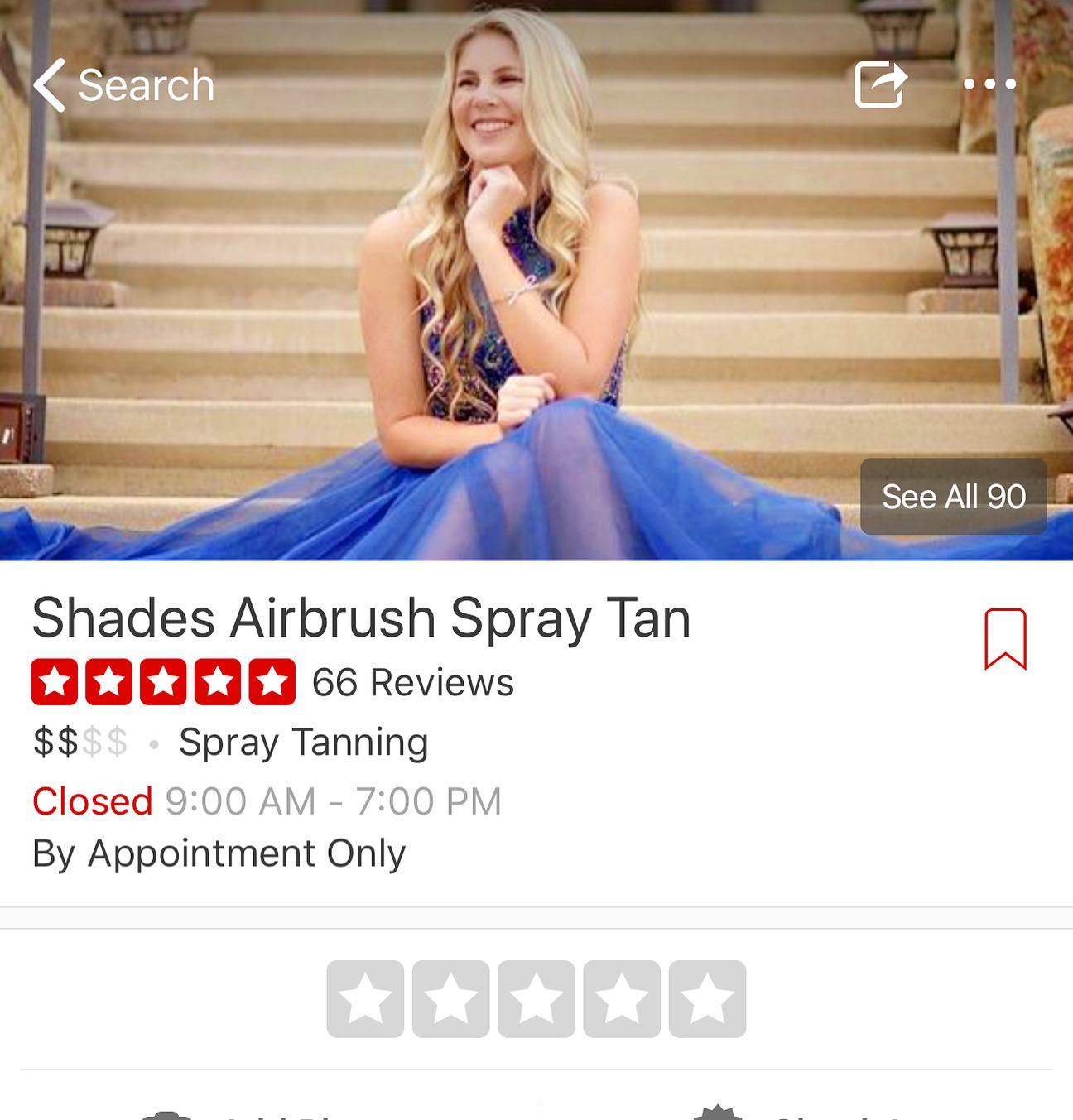The height and width of the screenshot is (1120, 1073).
Task: Open the three-dot overflow menu
Action: (989, 84)
